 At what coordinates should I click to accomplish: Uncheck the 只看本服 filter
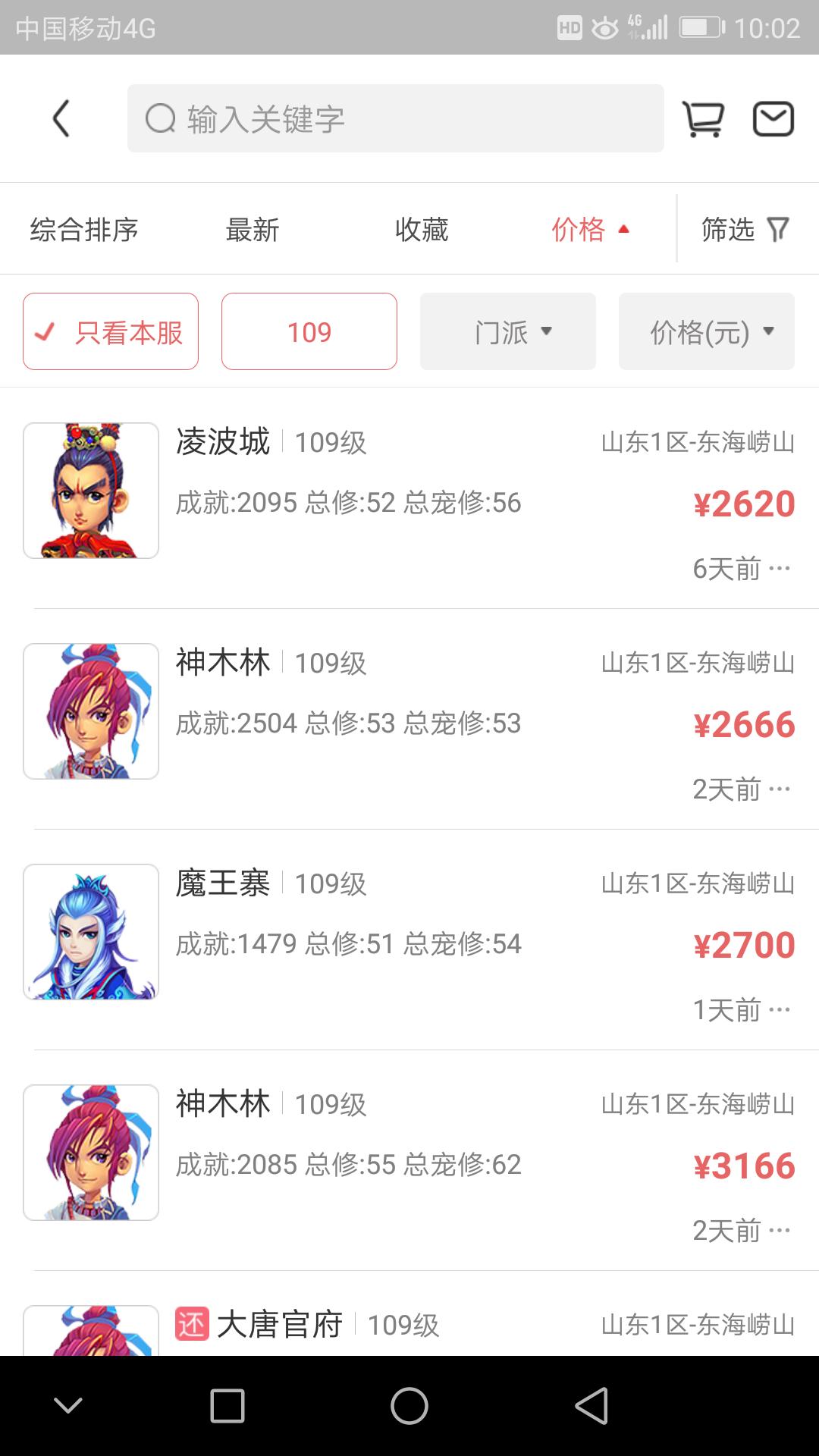(111, 332)
